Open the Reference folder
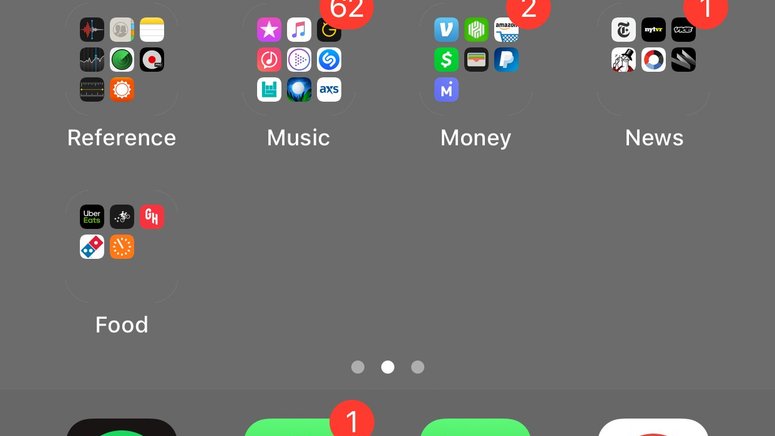775x436 pixels. click(122, 60)
